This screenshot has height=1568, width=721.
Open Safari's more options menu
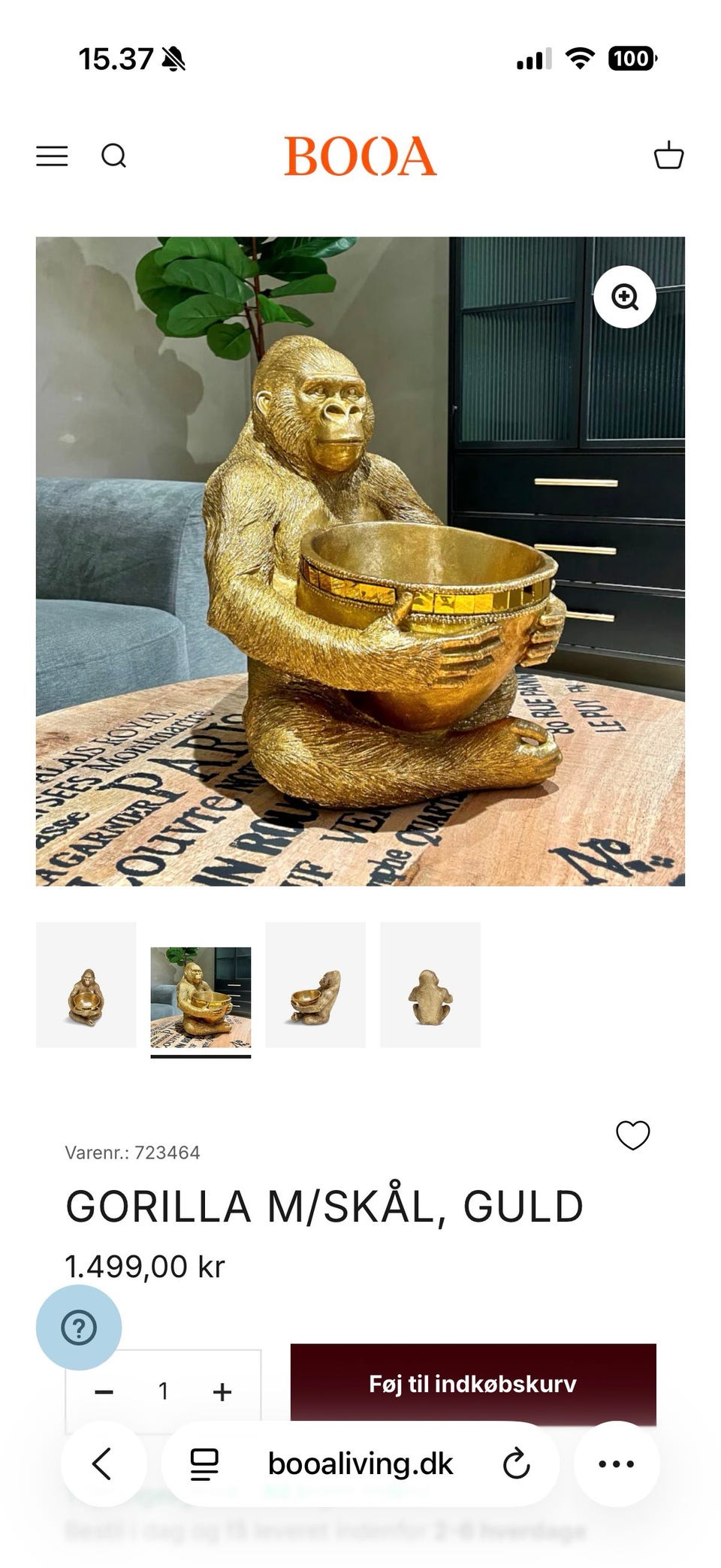[615, 1463]
